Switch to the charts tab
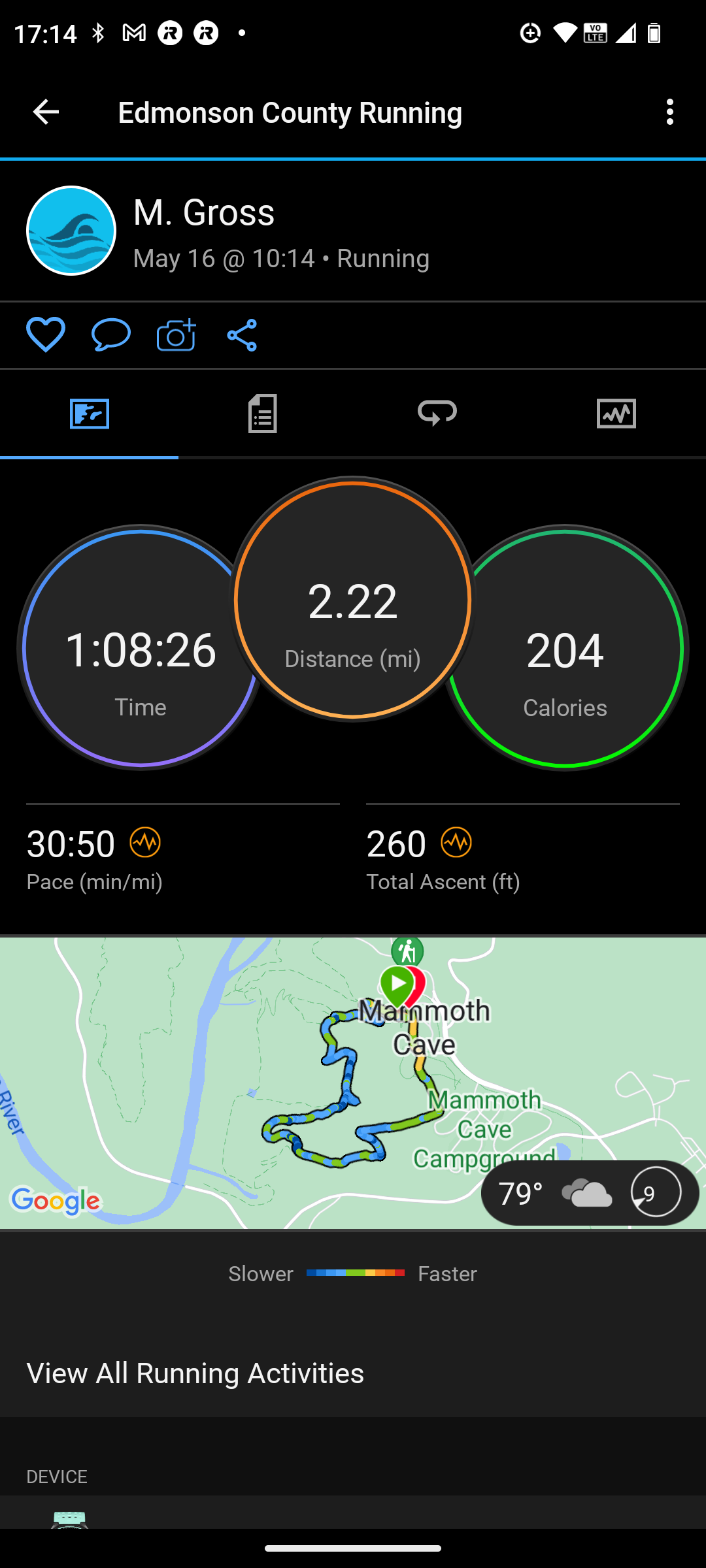The image size is (706, 1568). pyautogui.click(x=616, y=414)
